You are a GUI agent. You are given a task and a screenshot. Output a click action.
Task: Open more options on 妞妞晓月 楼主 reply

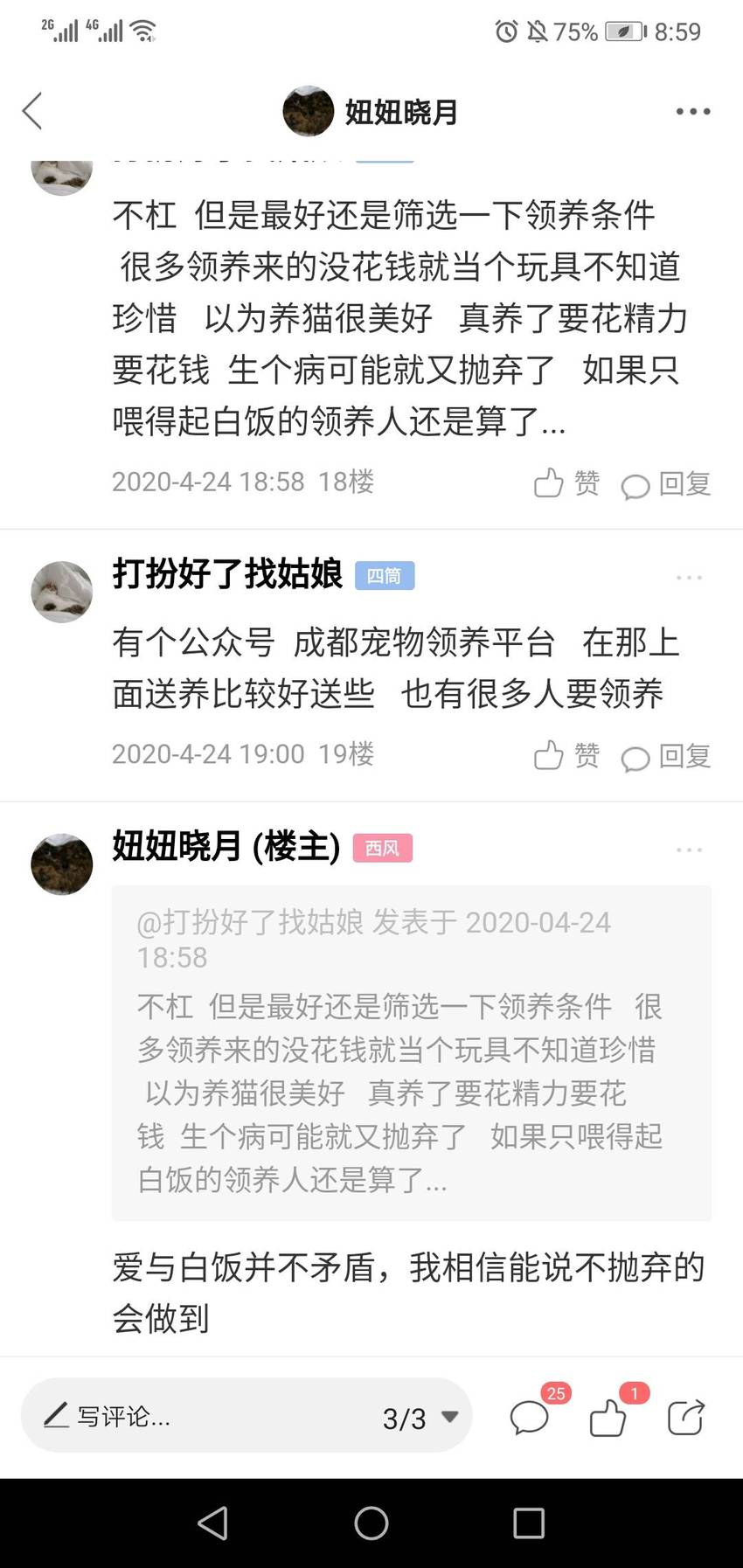click(x=689, y=850)
